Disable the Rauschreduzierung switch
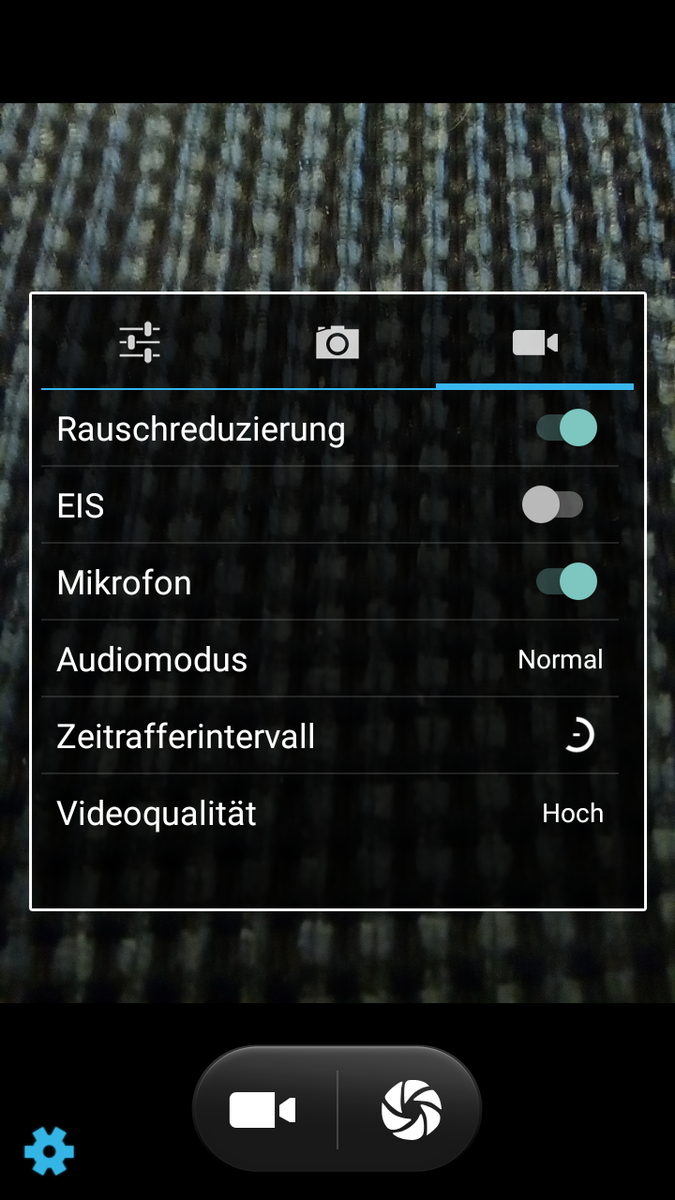The height and width of the screenshot is (1200, 675). (566, 429)
